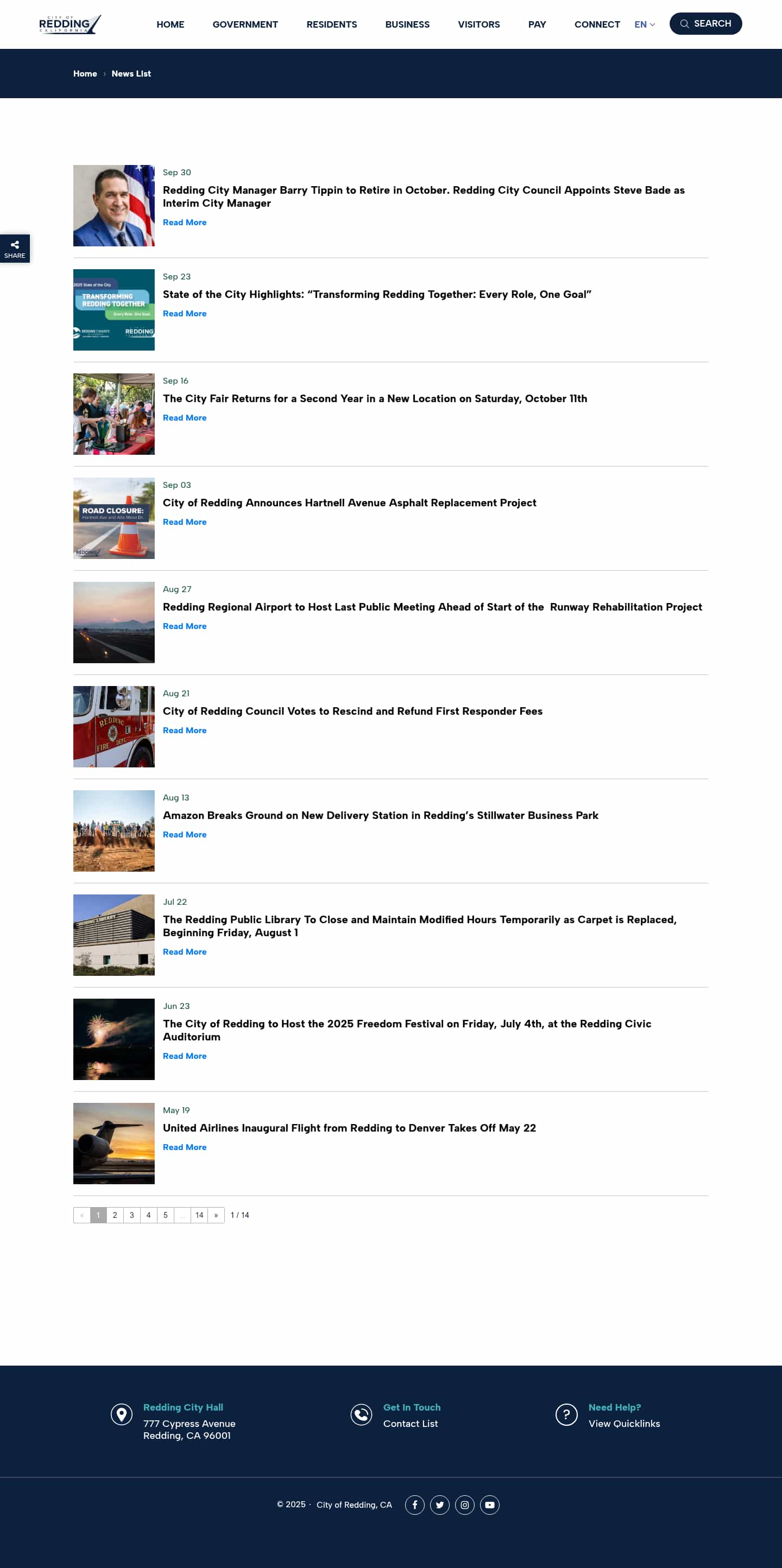Read more about United Airlines Denver flight
Viewport: 782px width, 1568px height.
click(184, 1147)
